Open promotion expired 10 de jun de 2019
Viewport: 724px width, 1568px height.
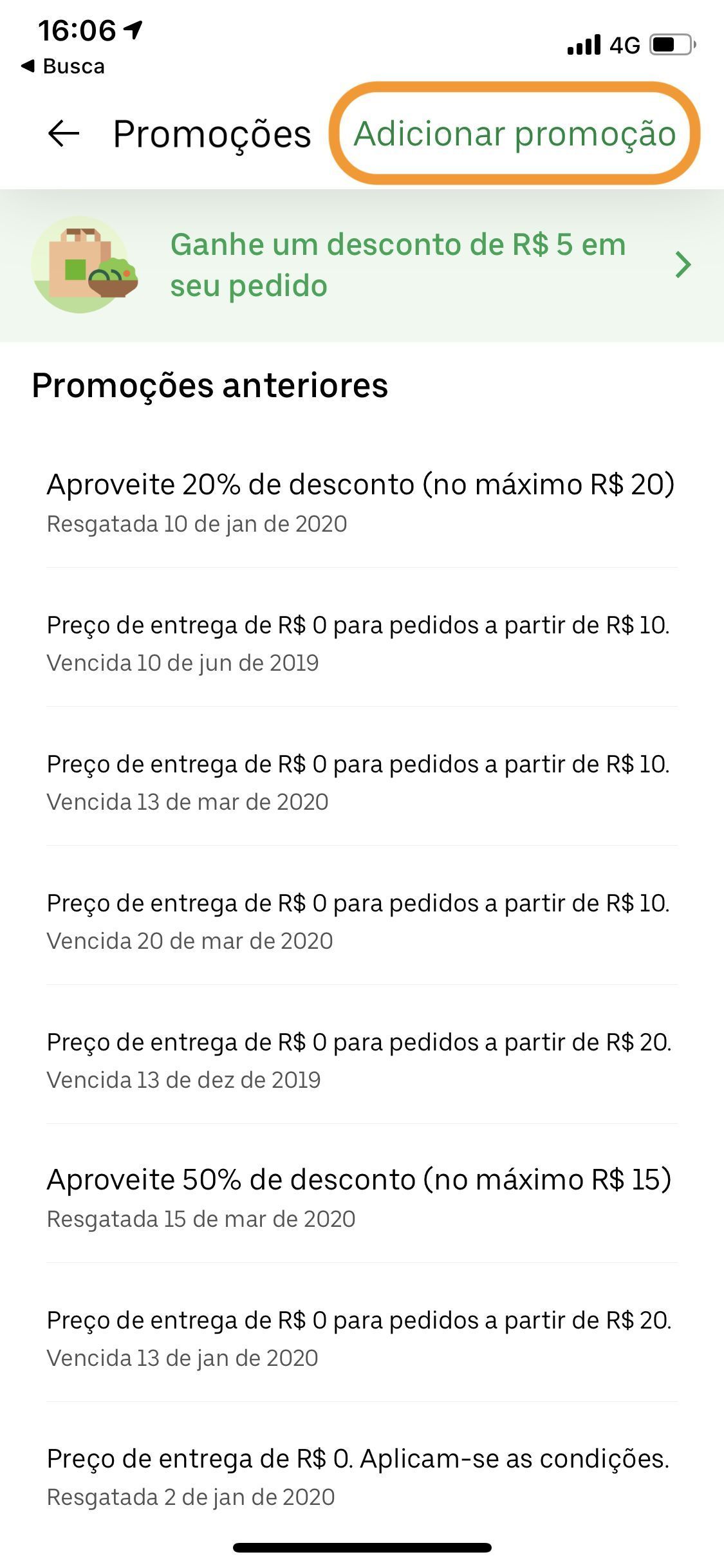[x=362, y=642]
